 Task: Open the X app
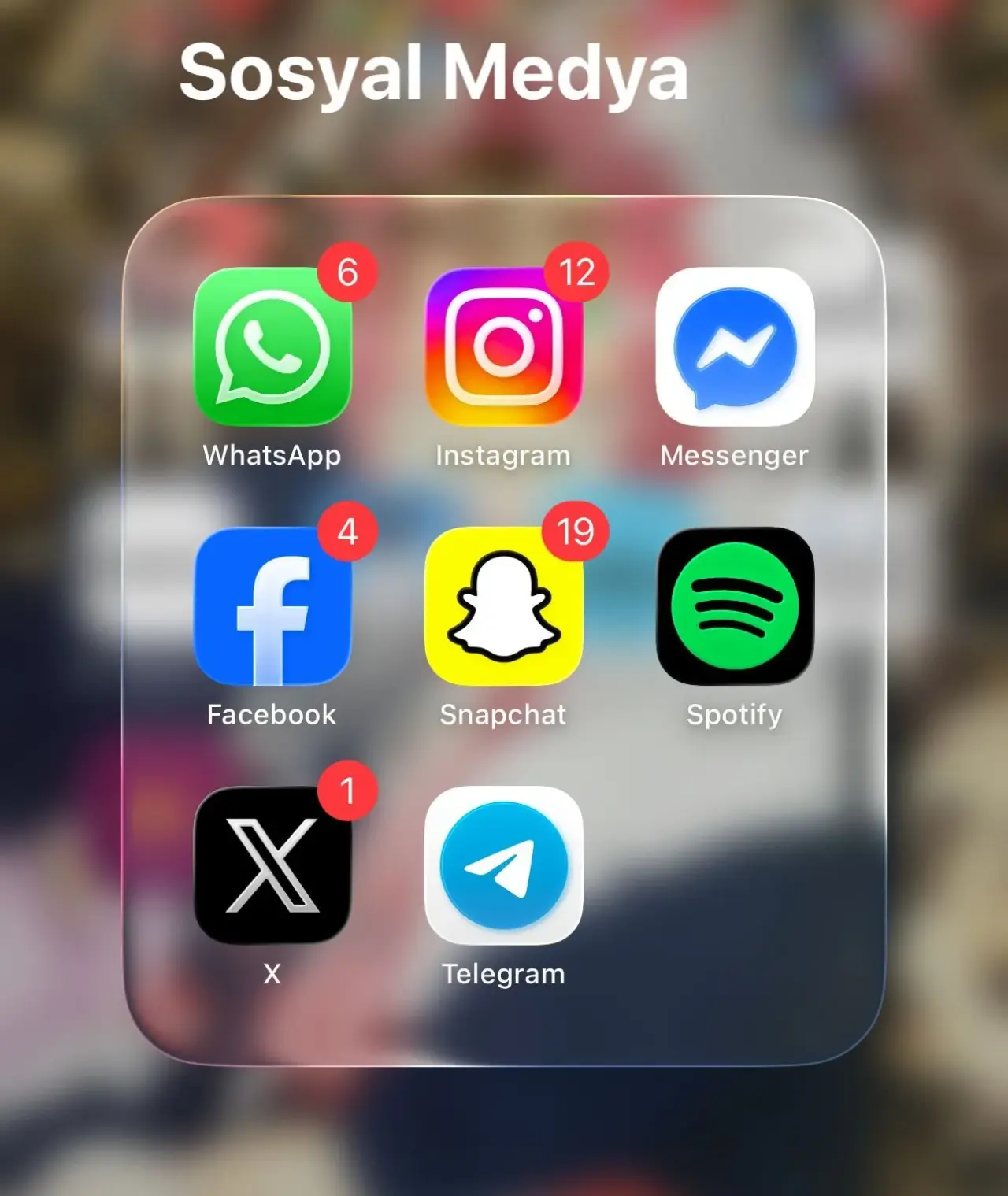272,865
